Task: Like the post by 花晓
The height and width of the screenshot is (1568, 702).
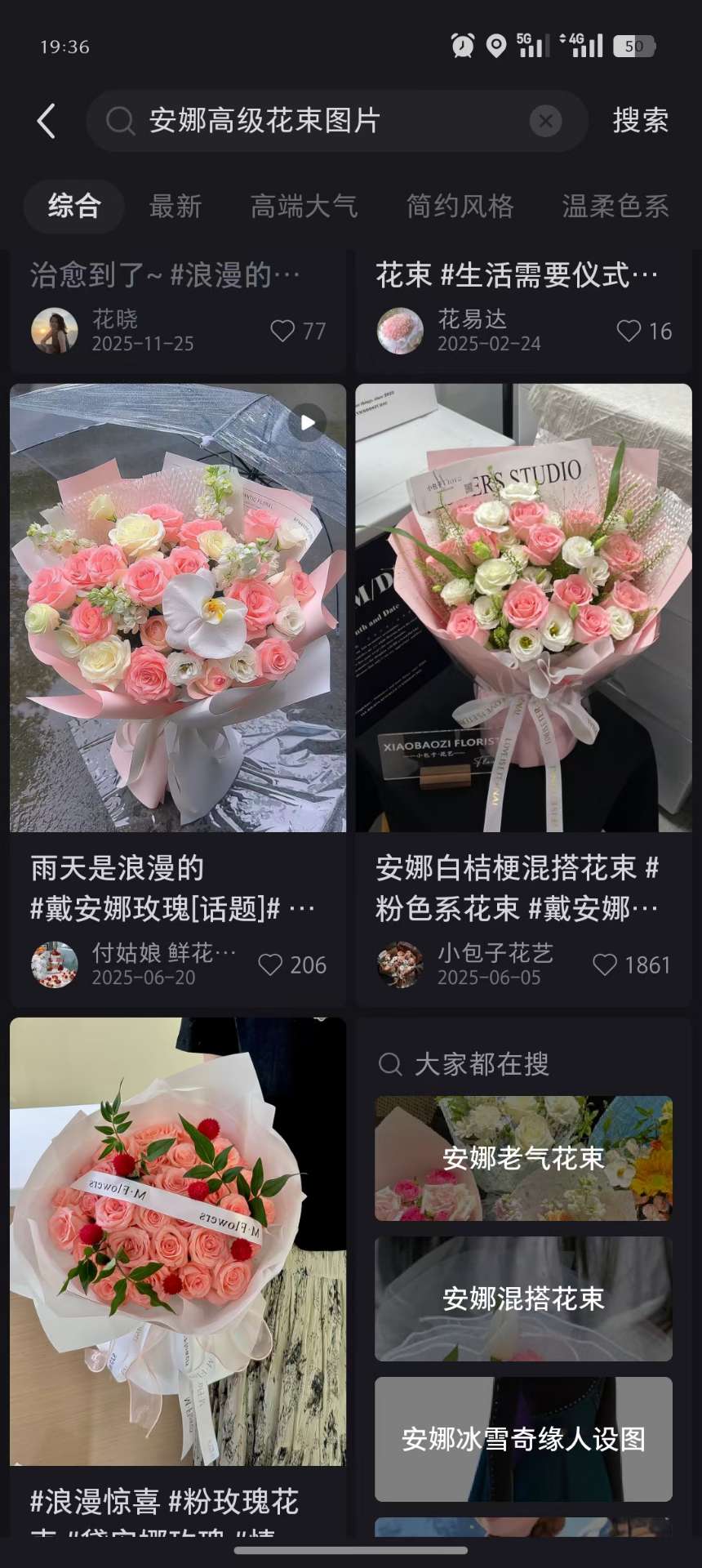Action: pyautogui.click(x=283, y=331)
